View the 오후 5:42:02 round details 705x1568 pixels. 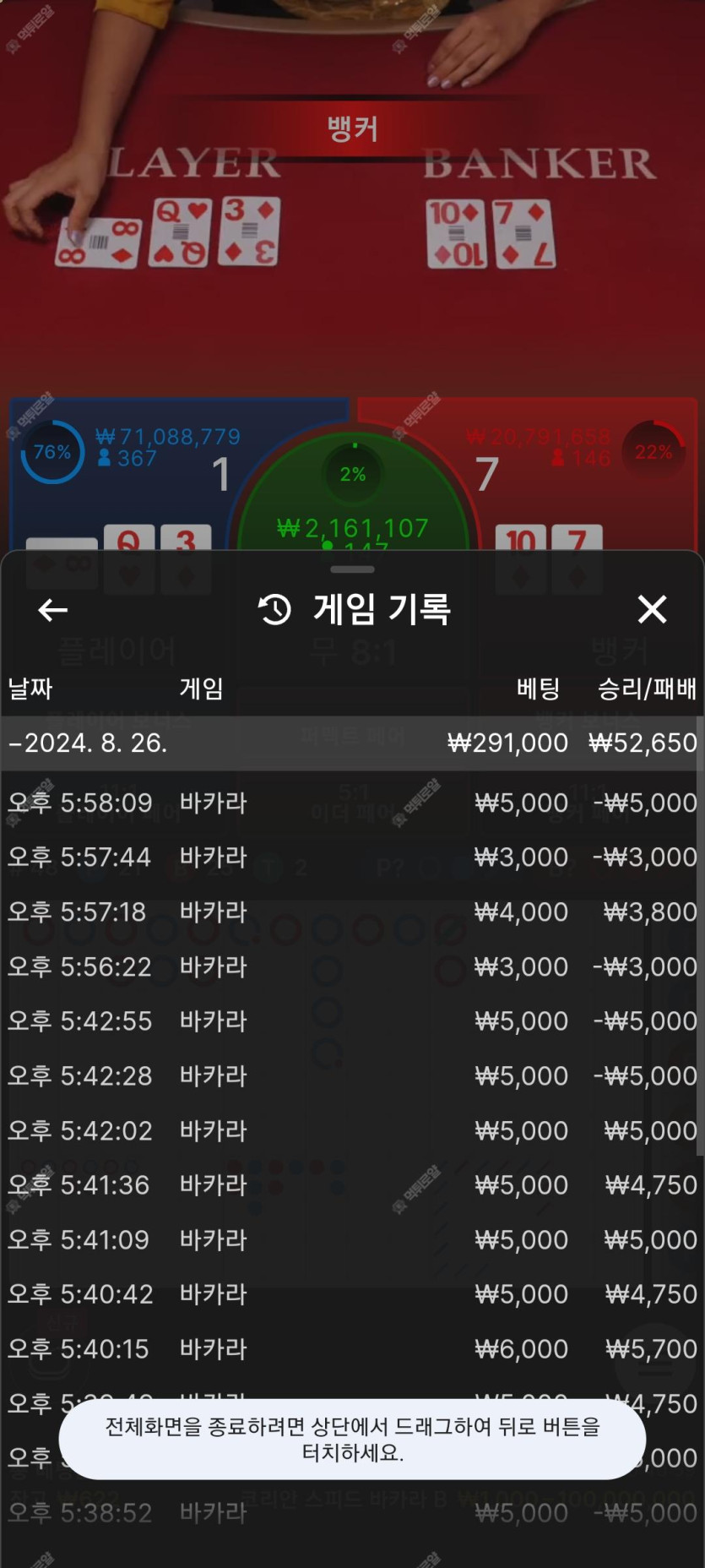(351, 1130)
